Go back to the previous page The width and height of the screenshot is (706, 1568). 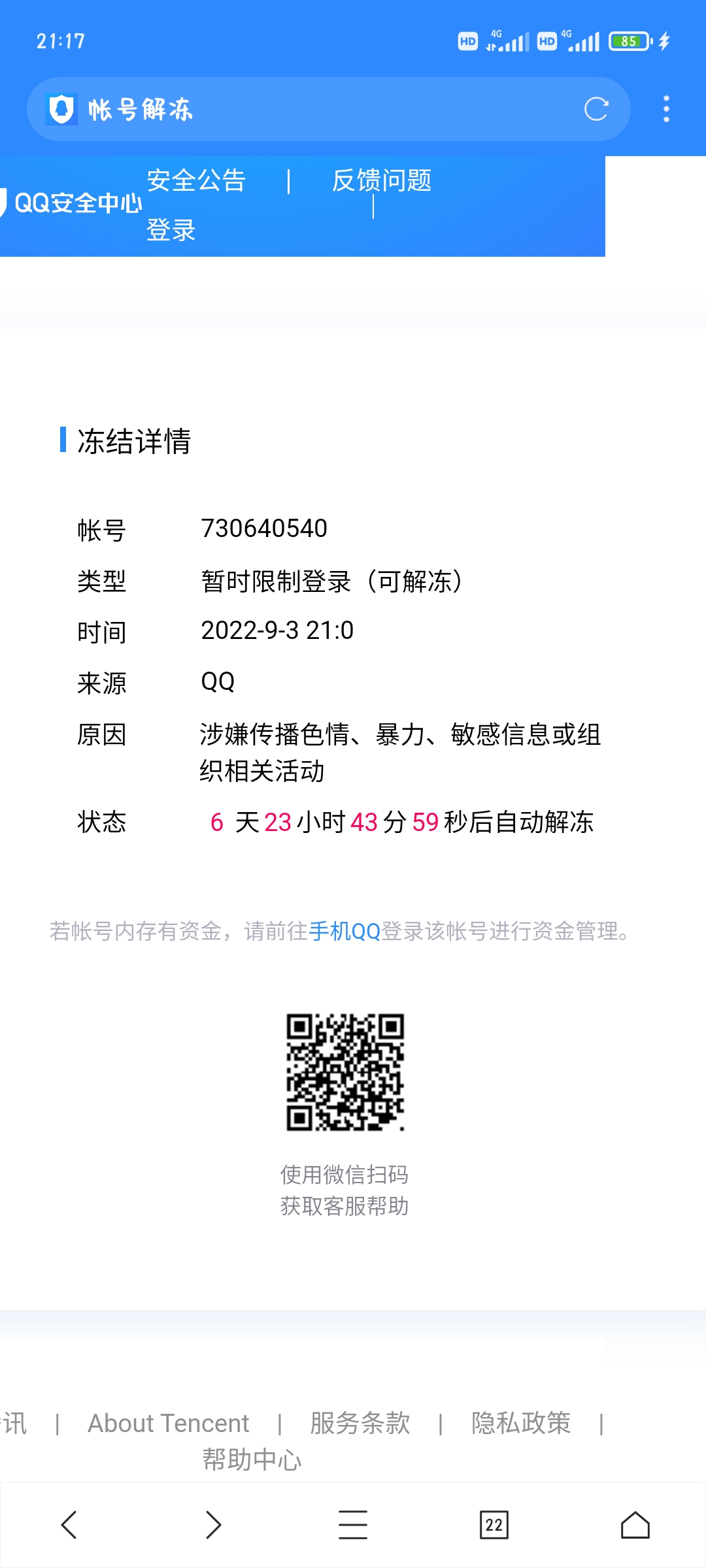69,1525
